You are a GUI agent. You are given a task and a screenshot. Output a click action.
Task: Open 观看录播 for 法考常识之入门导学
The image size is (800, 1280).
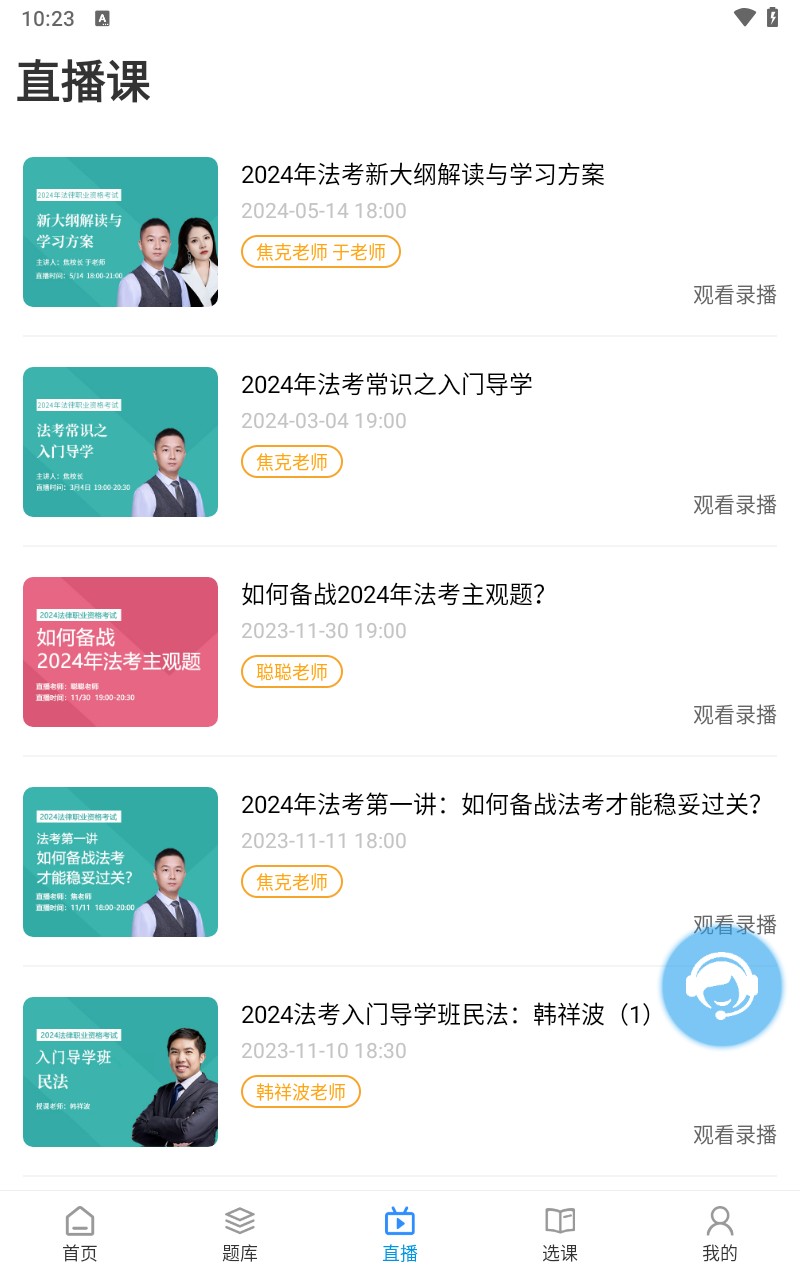coord(735,504)
